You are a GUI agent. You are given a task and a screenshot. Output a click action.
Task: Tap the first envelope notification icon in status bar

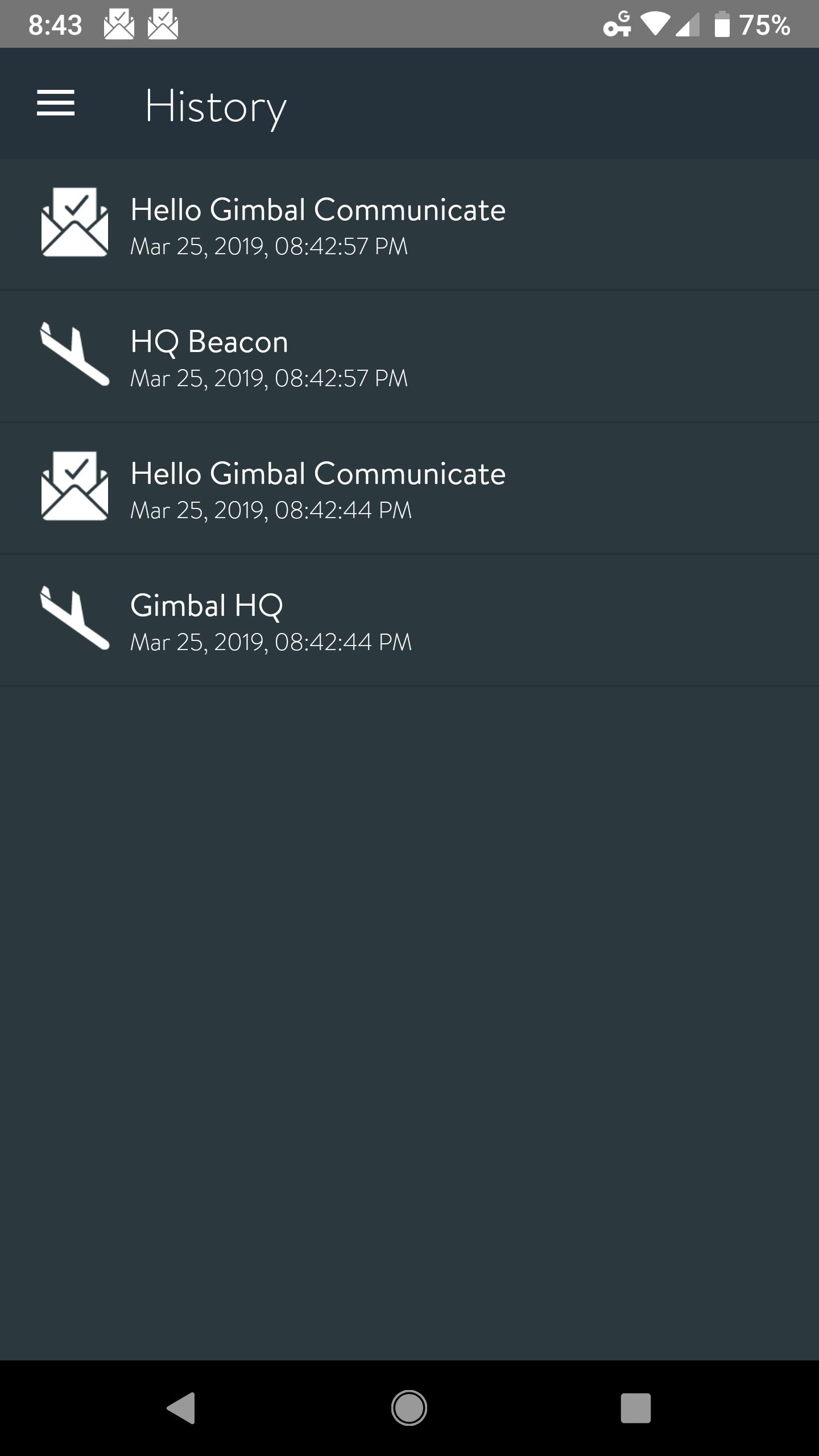pos(118,23)
